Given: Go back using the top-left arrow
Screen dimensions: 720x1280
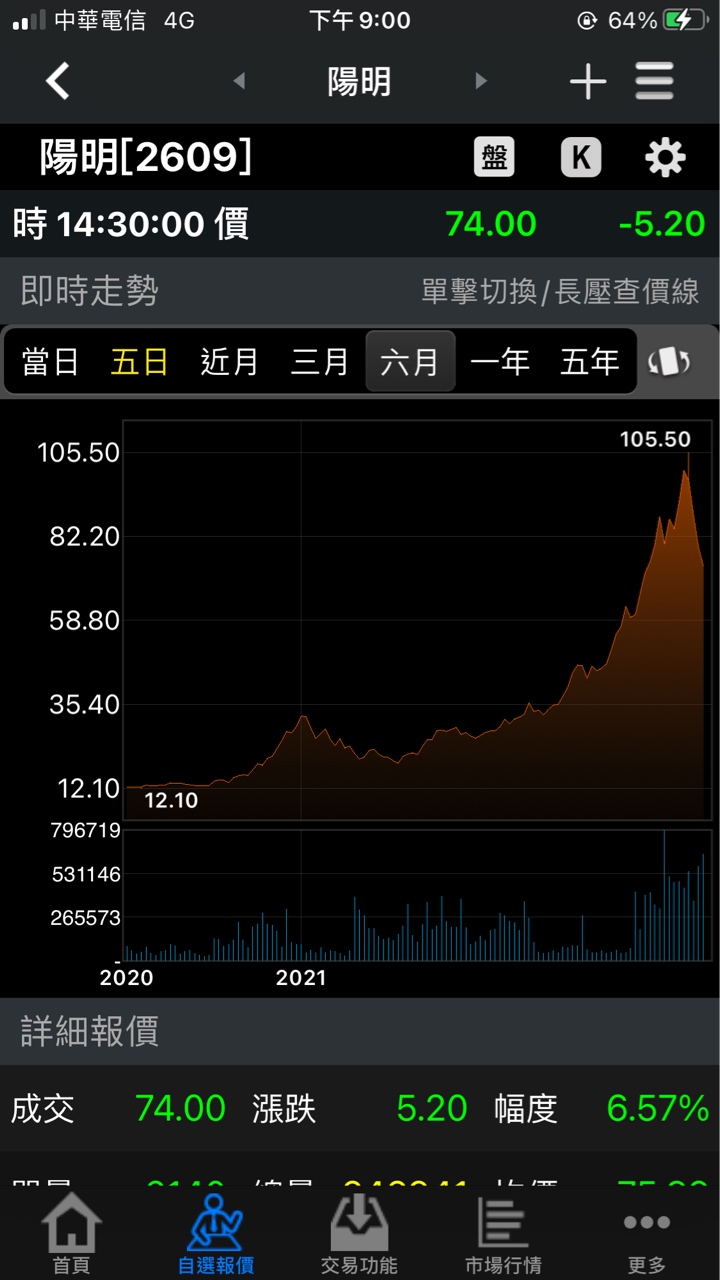Looking at the screenshot, I should 58,81.
